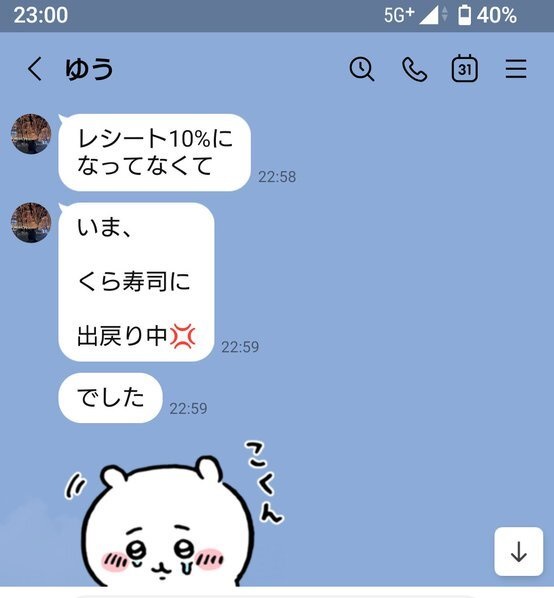Start a voice call with ゆう

pyautogui.click(x=414, y=69)
